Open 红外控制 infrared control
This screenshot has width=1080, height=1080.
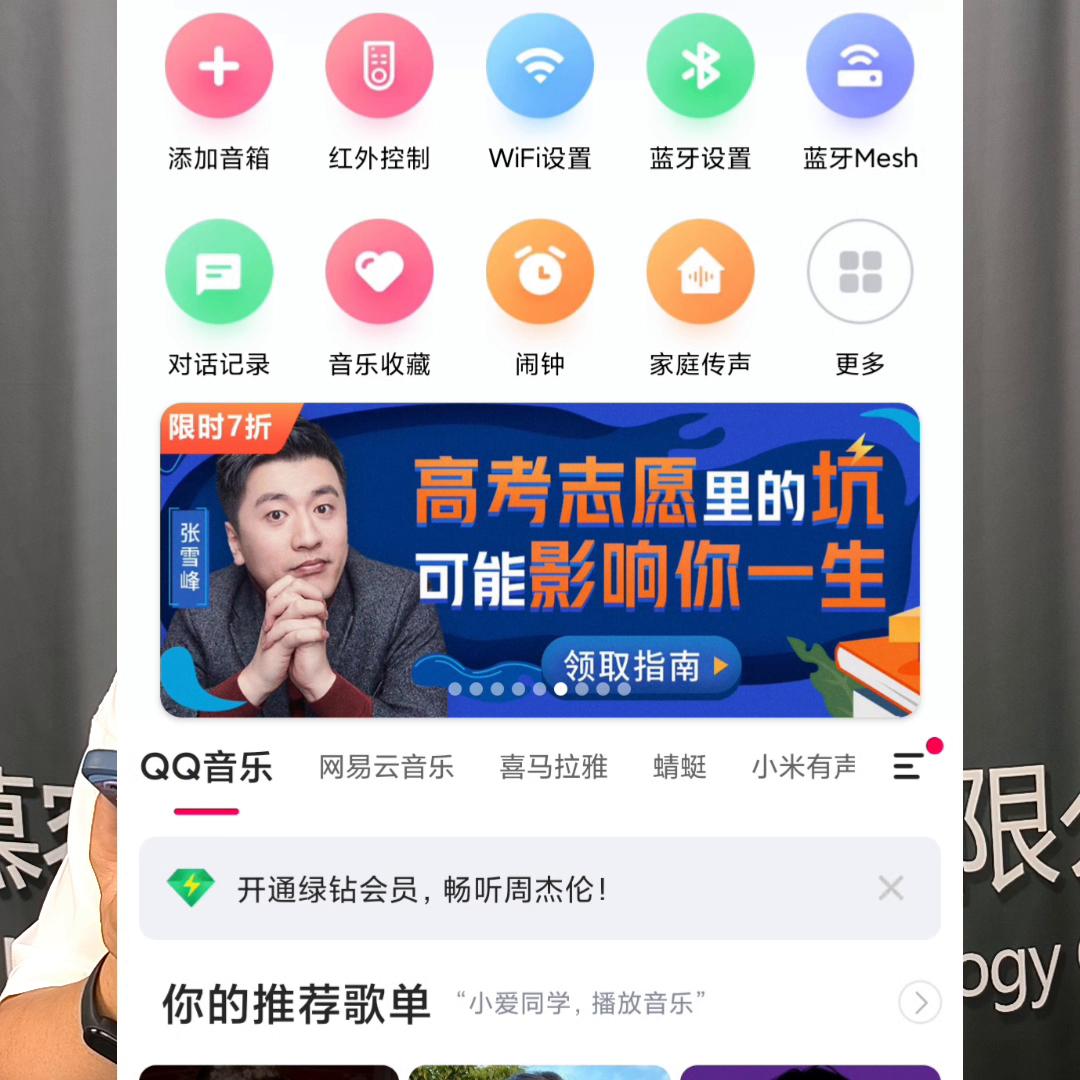pyautogui.click(x=379, y=68)
